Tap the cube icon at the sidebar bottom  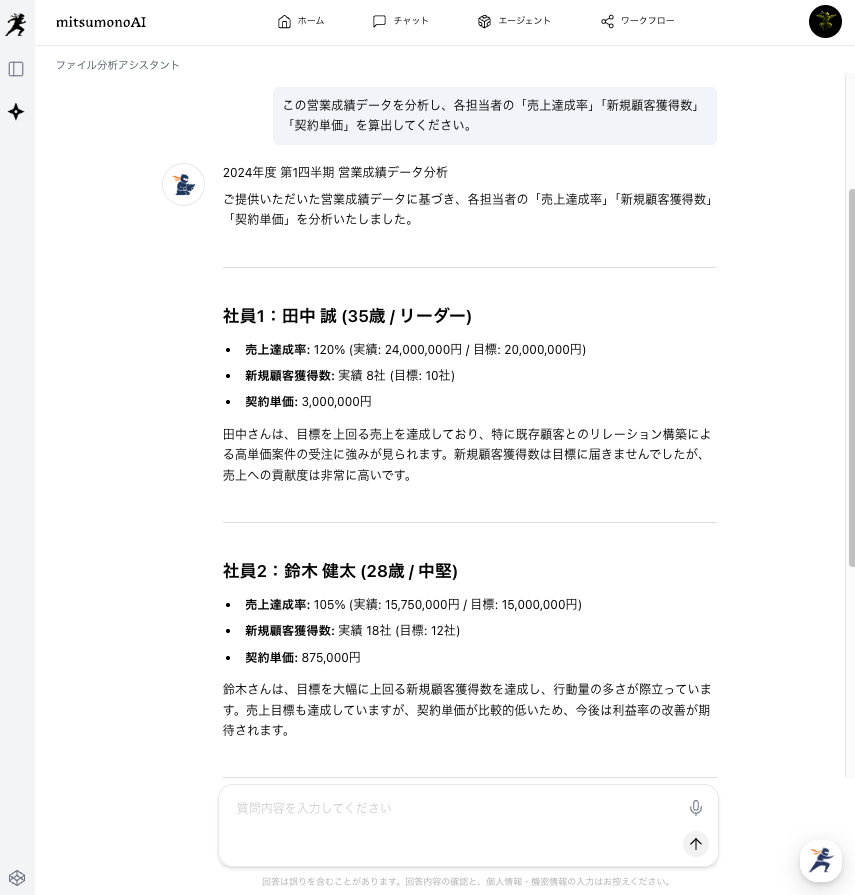(x=17, y=878)
